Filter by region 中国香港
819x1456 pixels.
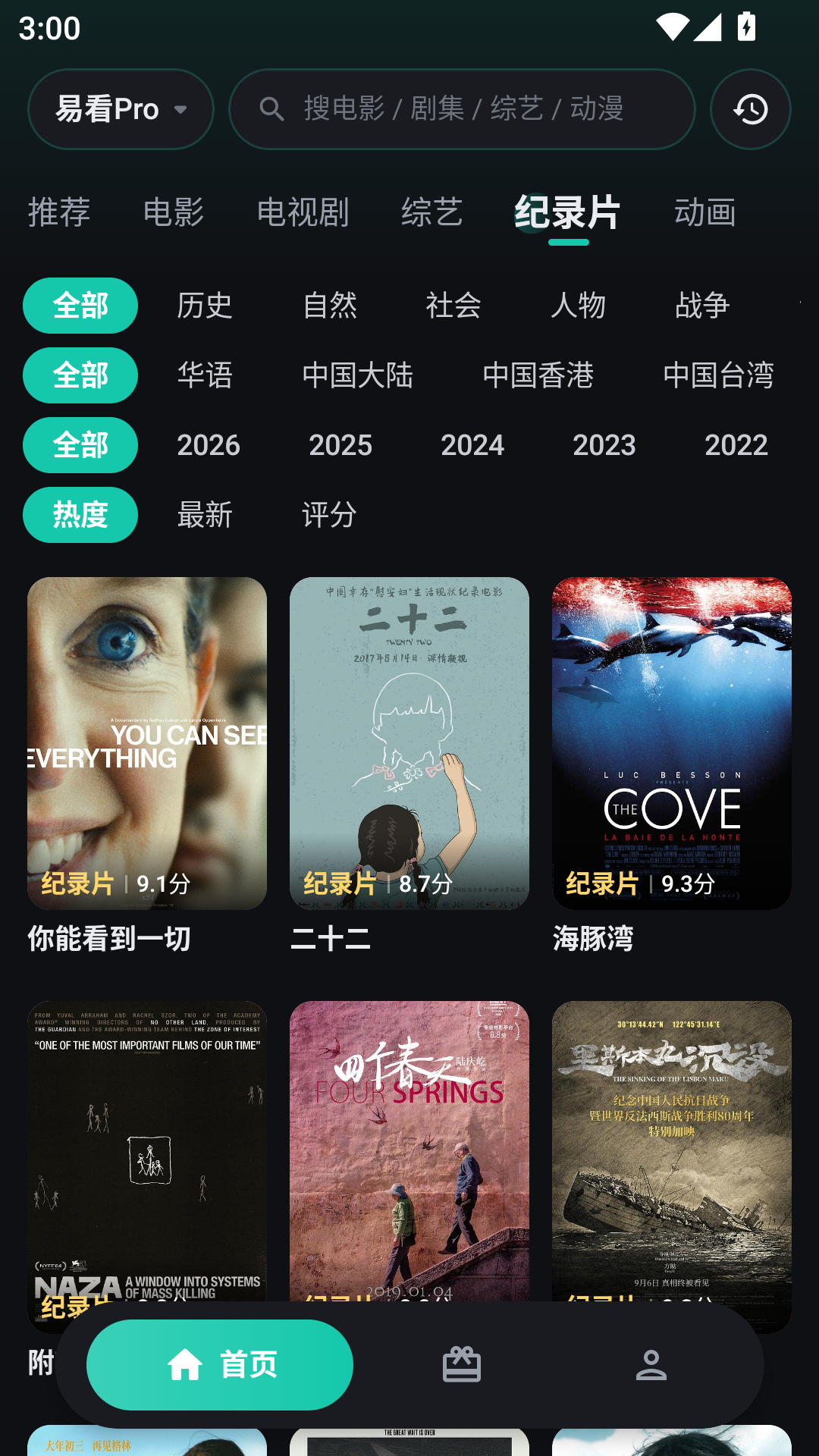538,375
